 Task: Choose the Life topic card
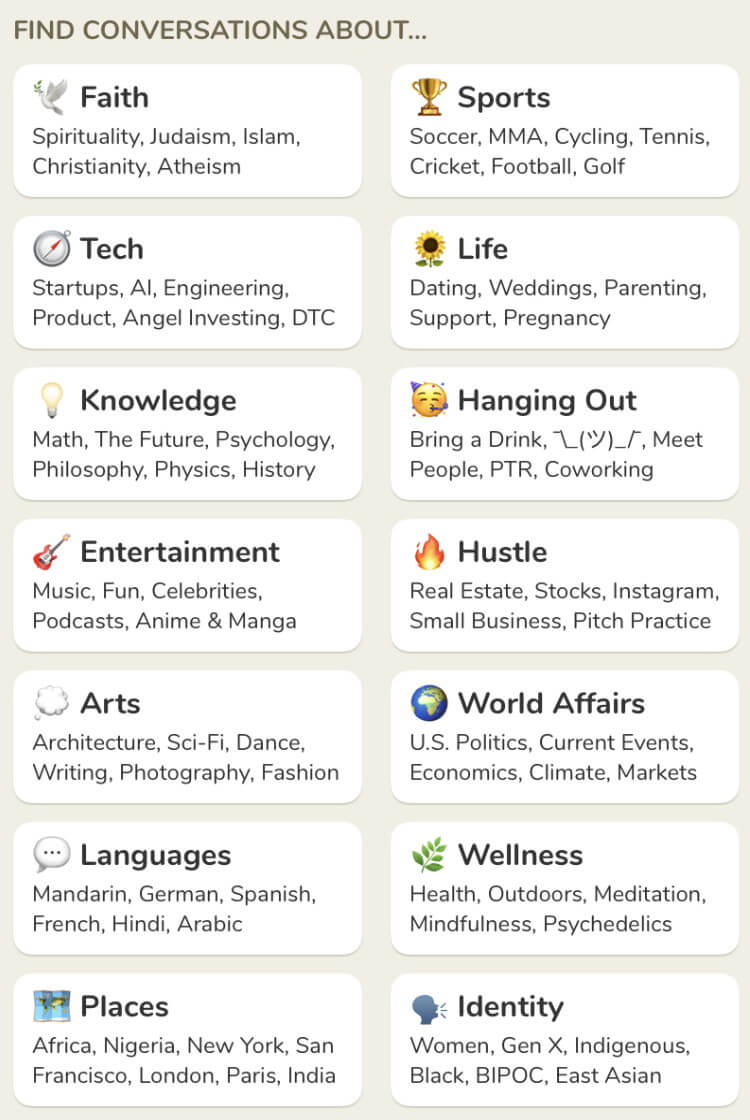[x=564, y=282]
